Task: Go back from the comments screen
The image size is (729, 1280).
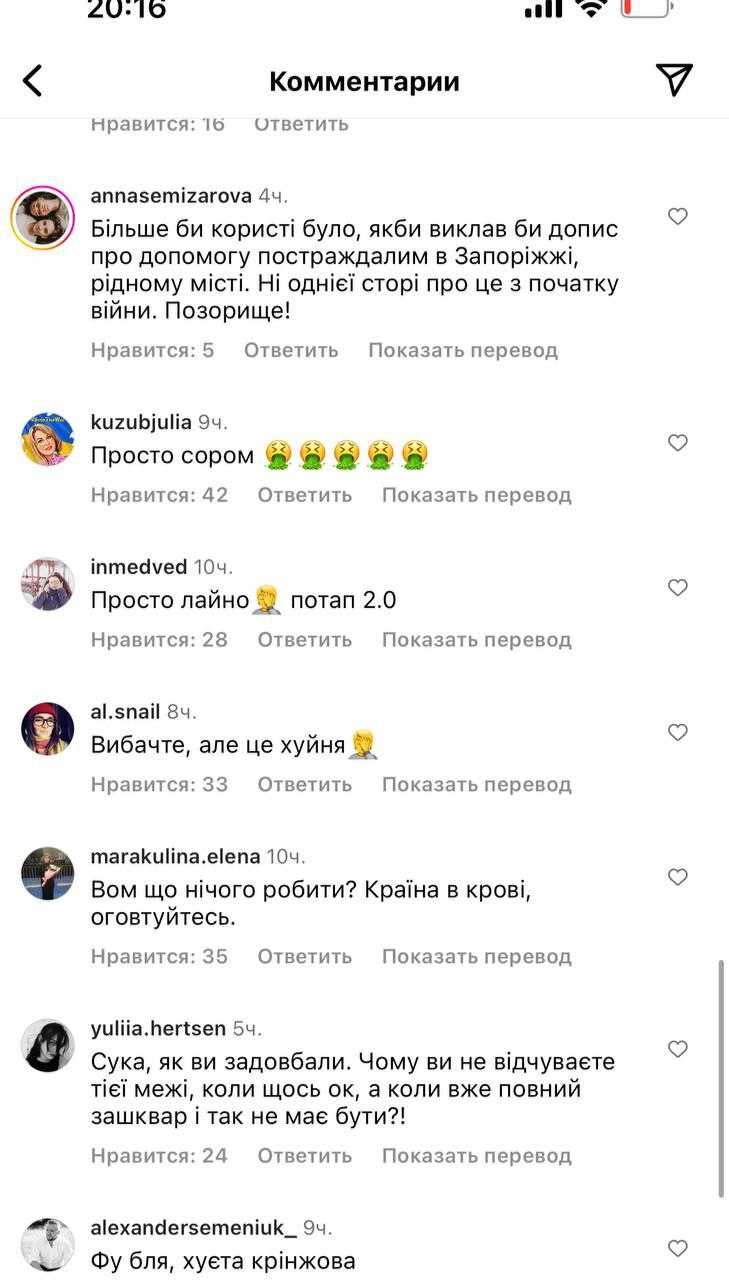Action: click(x=33, y=81)
